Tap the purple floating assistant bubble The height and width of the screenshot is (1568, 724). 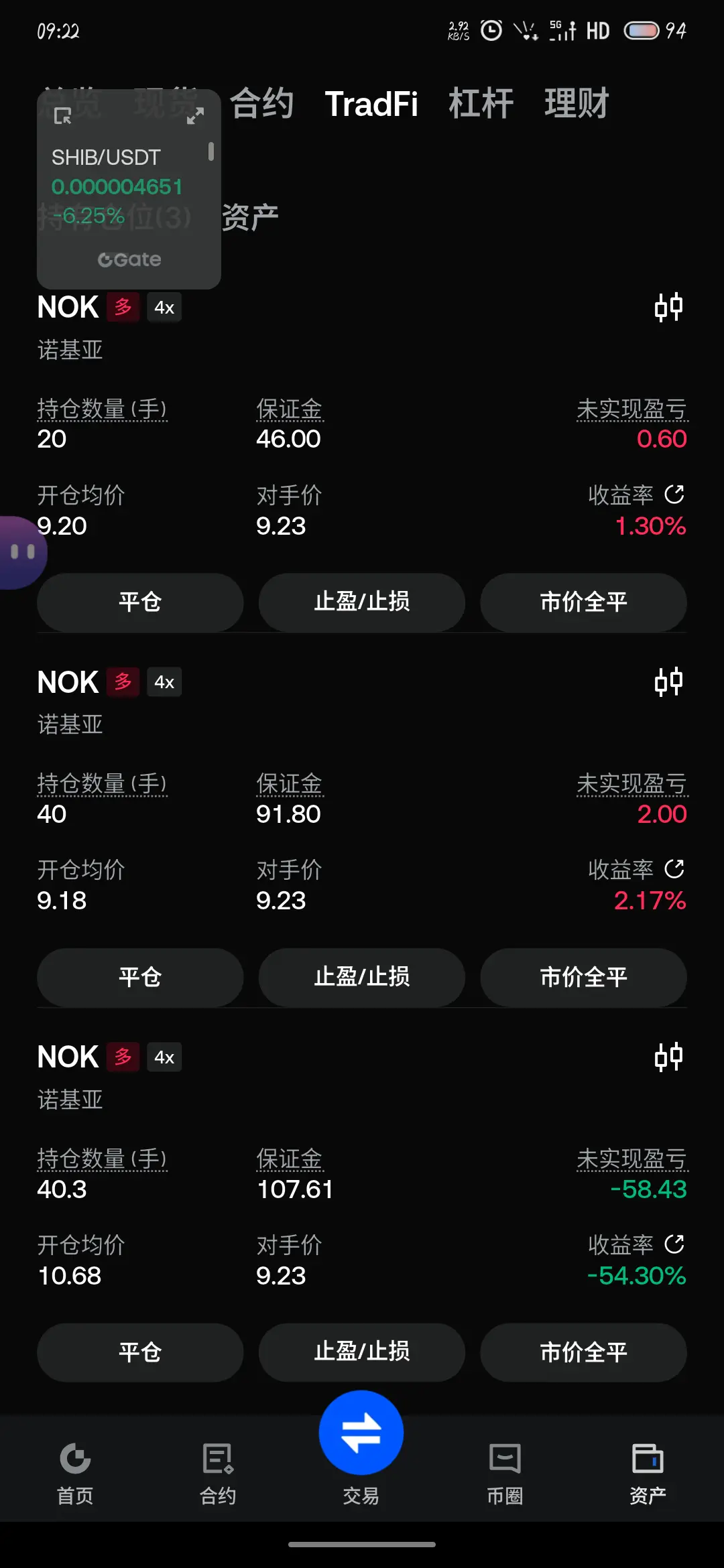pos(22,553)
